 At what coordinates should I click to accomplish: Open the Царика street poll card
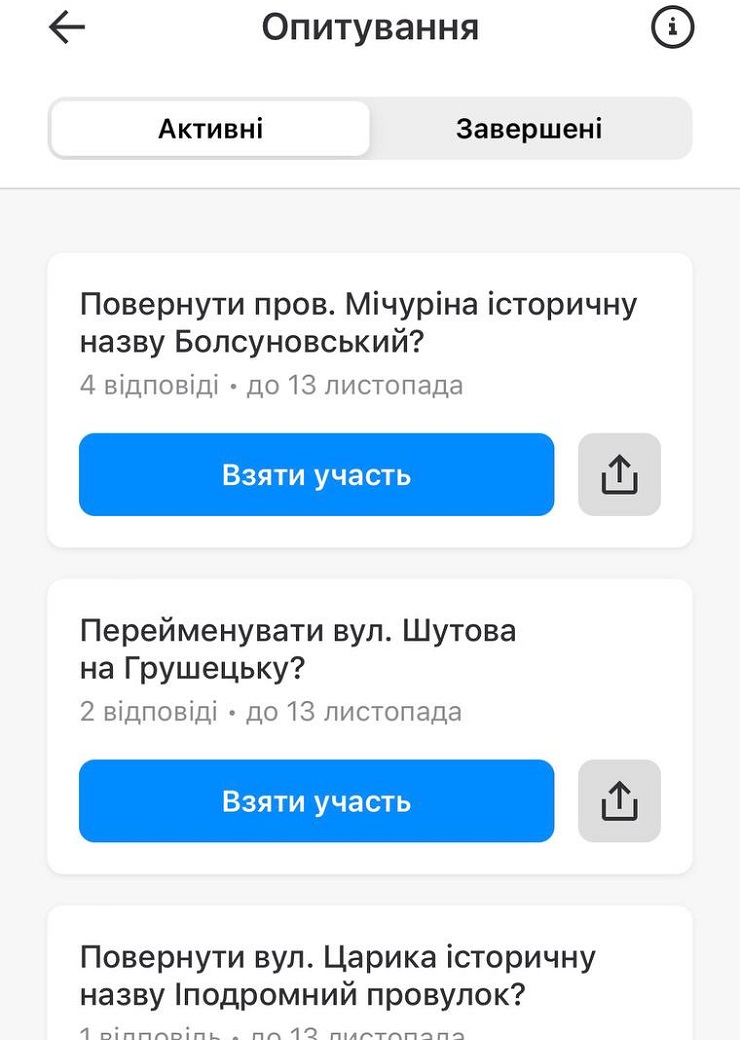tap(338, 975)
